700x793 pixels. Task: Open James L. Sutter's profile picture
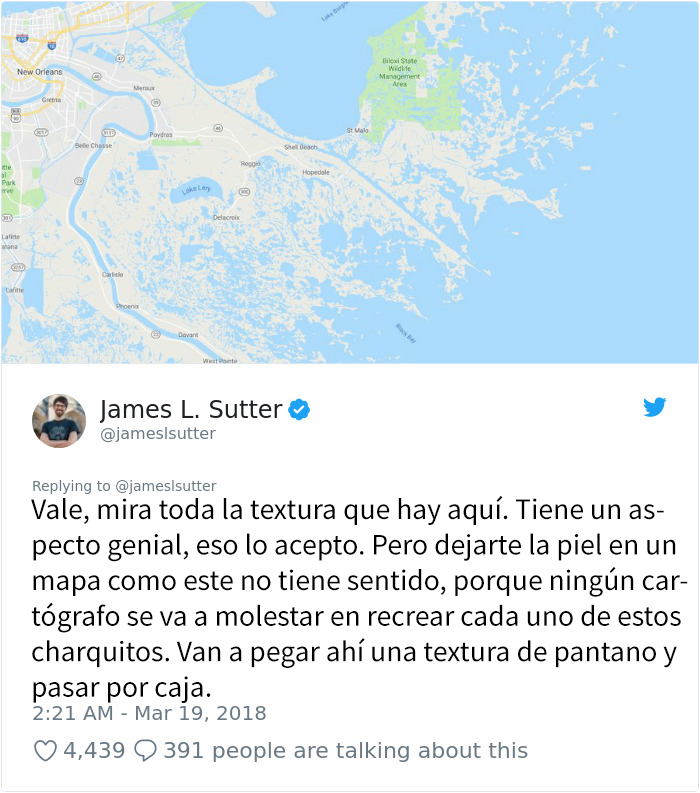(x=59, y=420)
